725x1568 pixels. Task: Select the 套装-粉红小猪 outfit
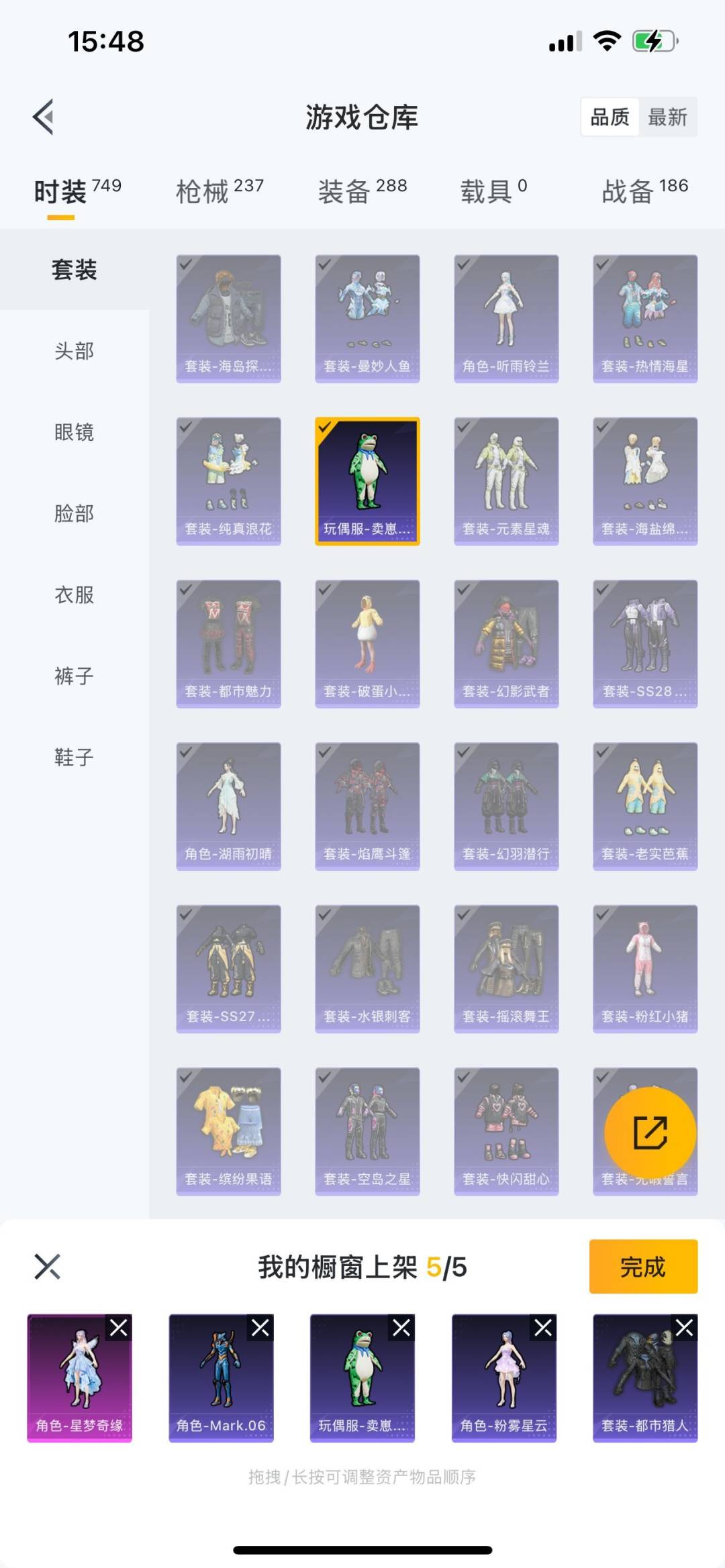(644, 969)
